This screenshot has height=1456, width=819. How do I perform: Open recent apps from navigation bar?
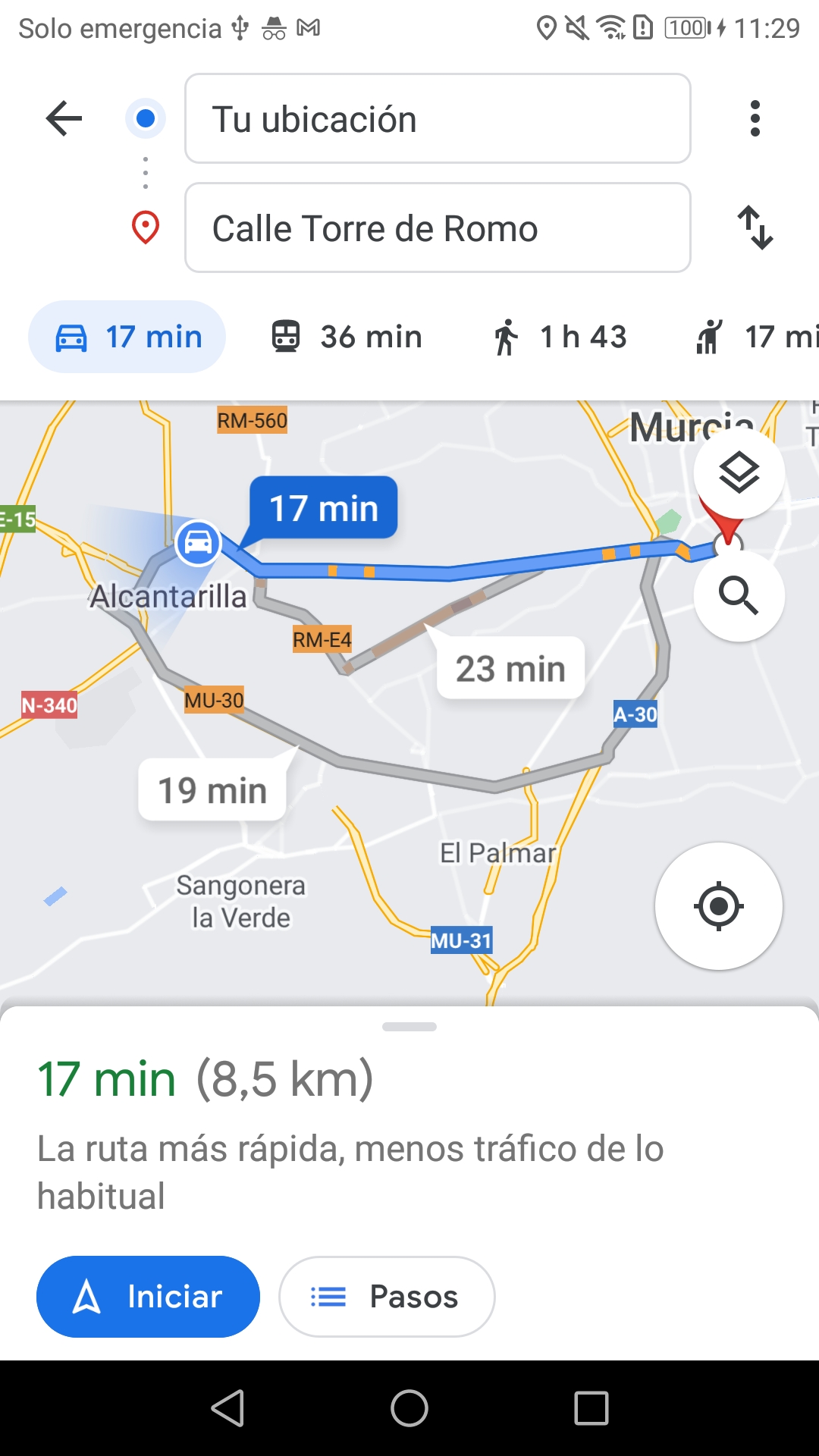coord(591,1408)
